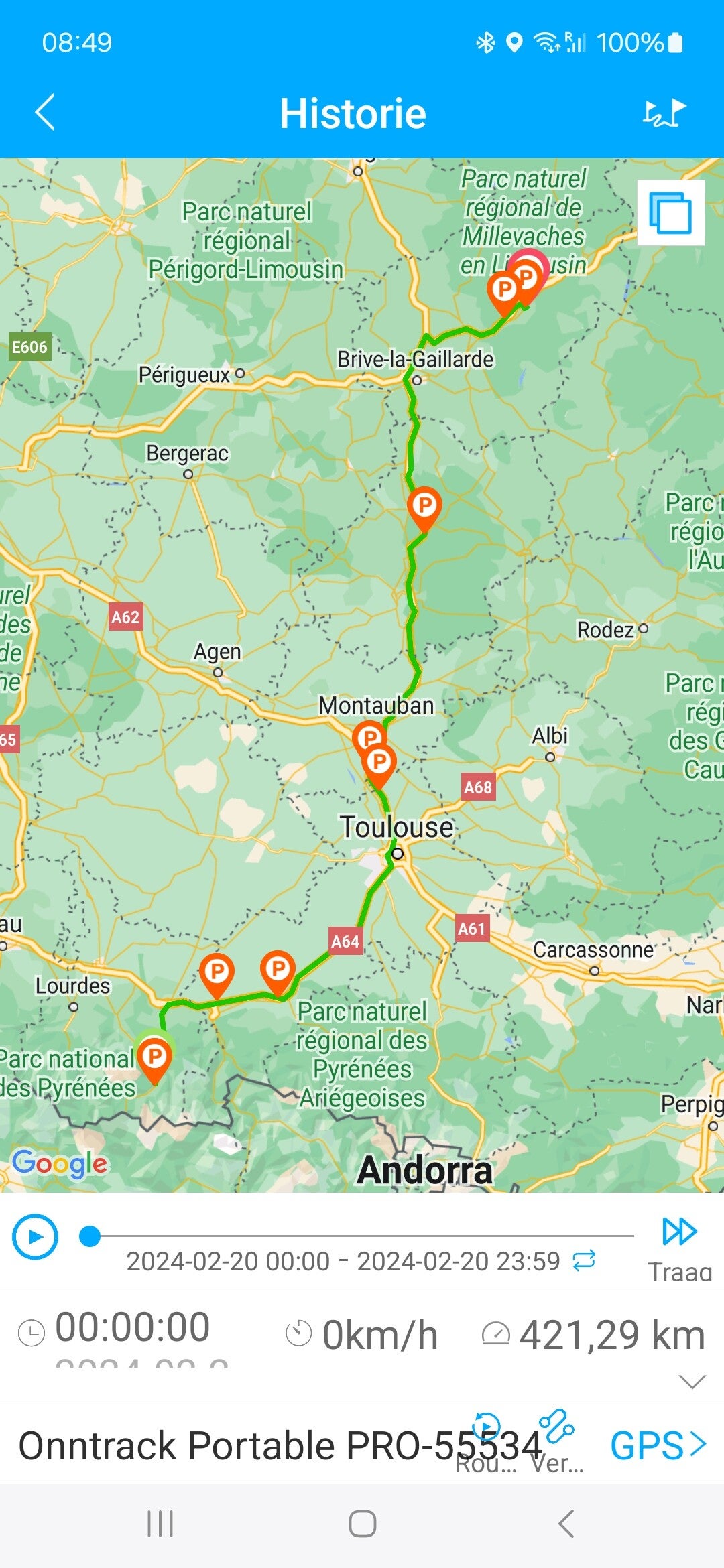Select parking marker in Parc national des Pyrénées
The image size is (724, 1568).
[155, 1059]
